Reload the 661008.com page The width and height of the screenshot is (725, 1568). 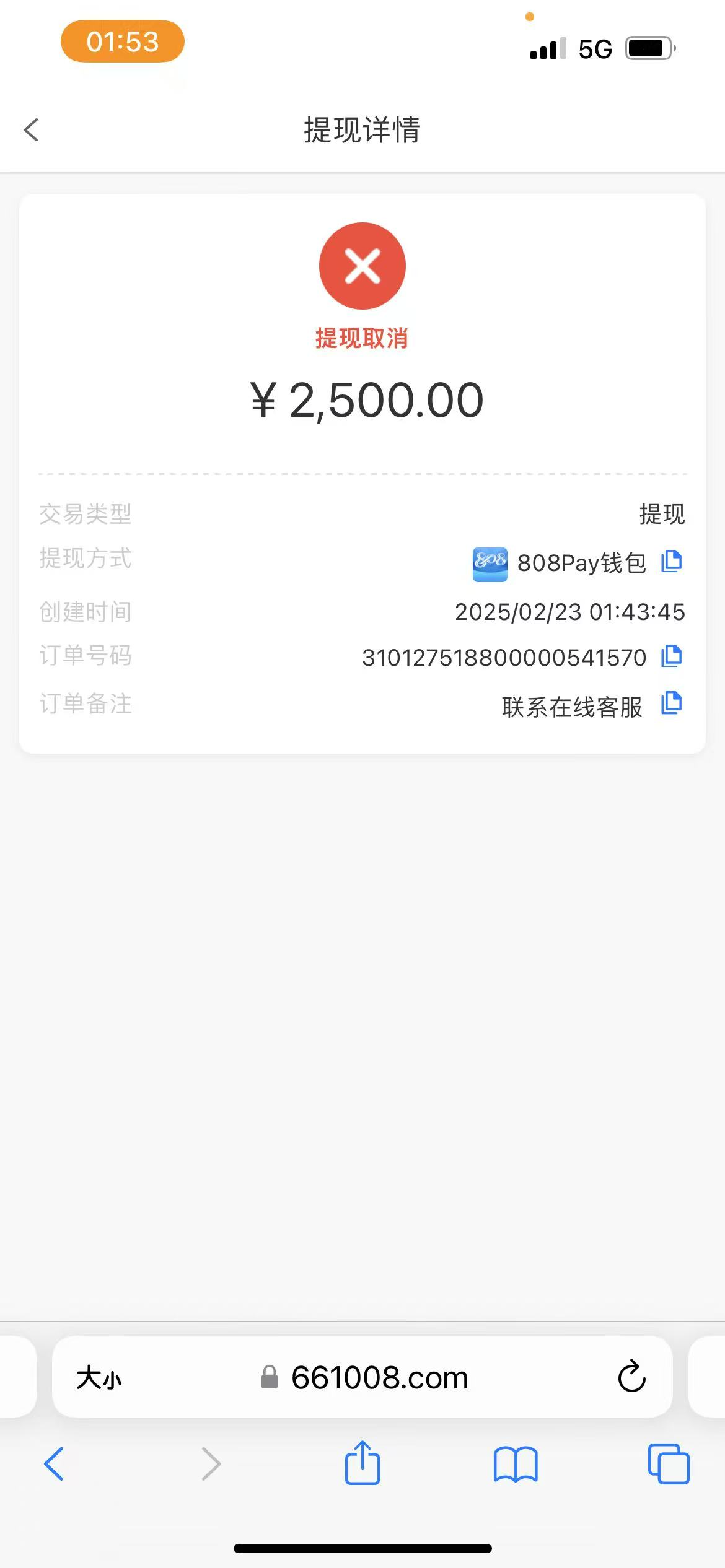[631, 1377]
